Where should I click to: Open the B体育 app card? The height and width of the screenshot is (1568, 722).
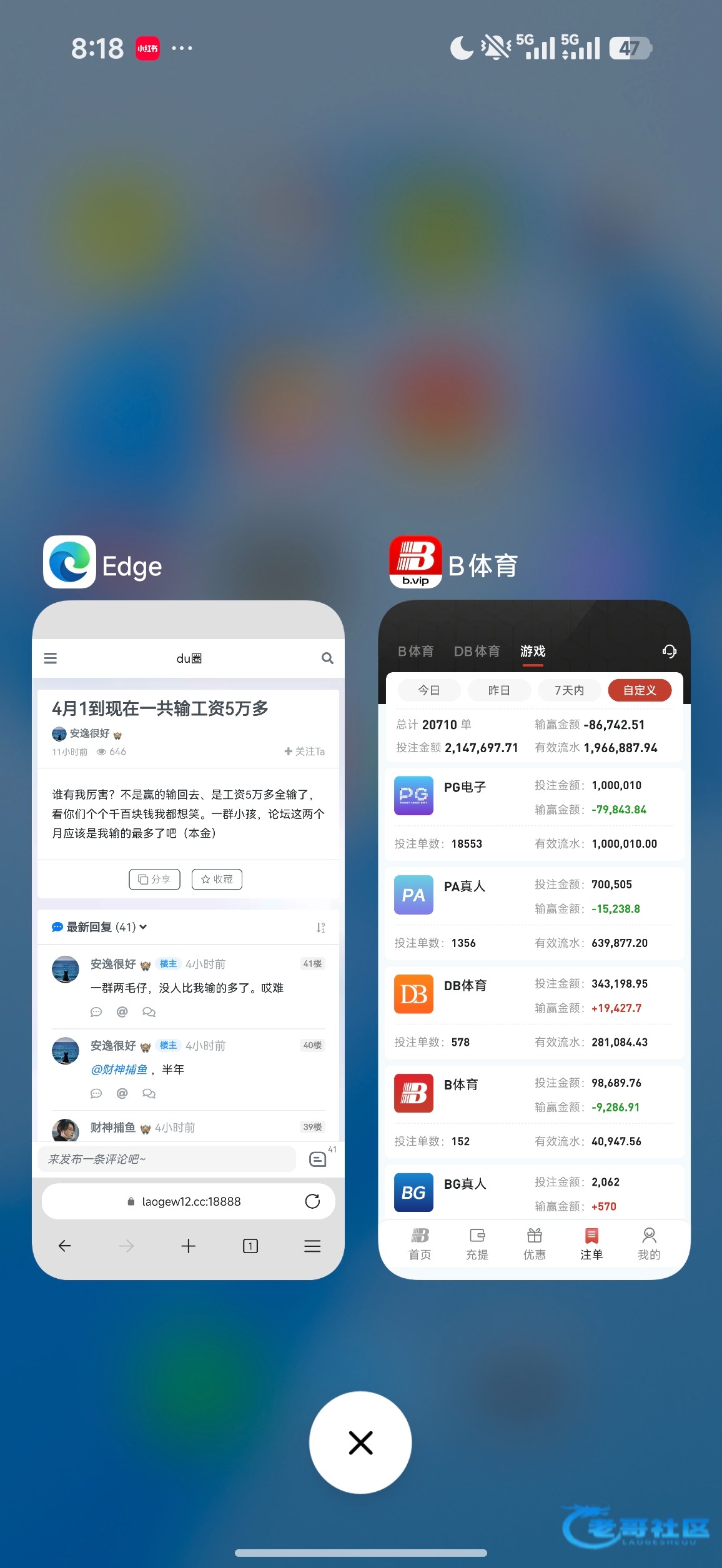tap(534, 940)
